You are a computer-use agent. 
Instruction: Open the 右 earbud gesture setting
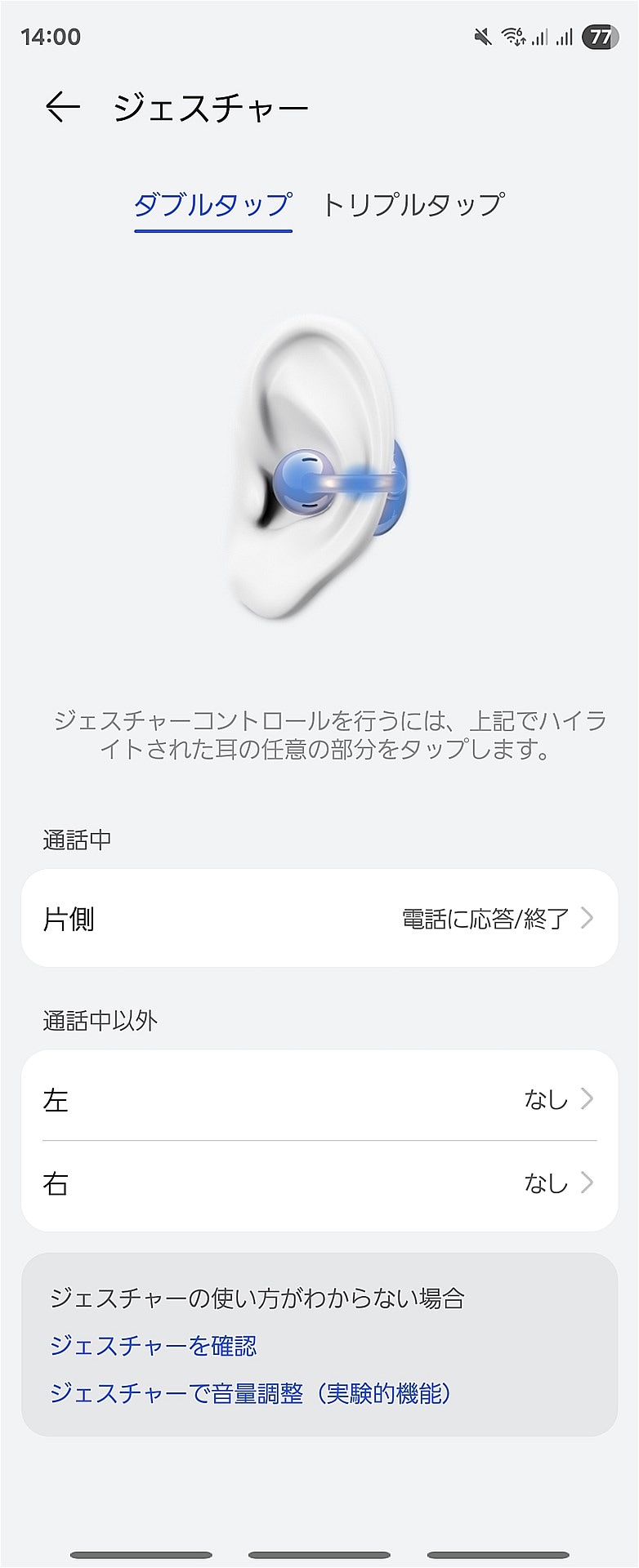319,1183
